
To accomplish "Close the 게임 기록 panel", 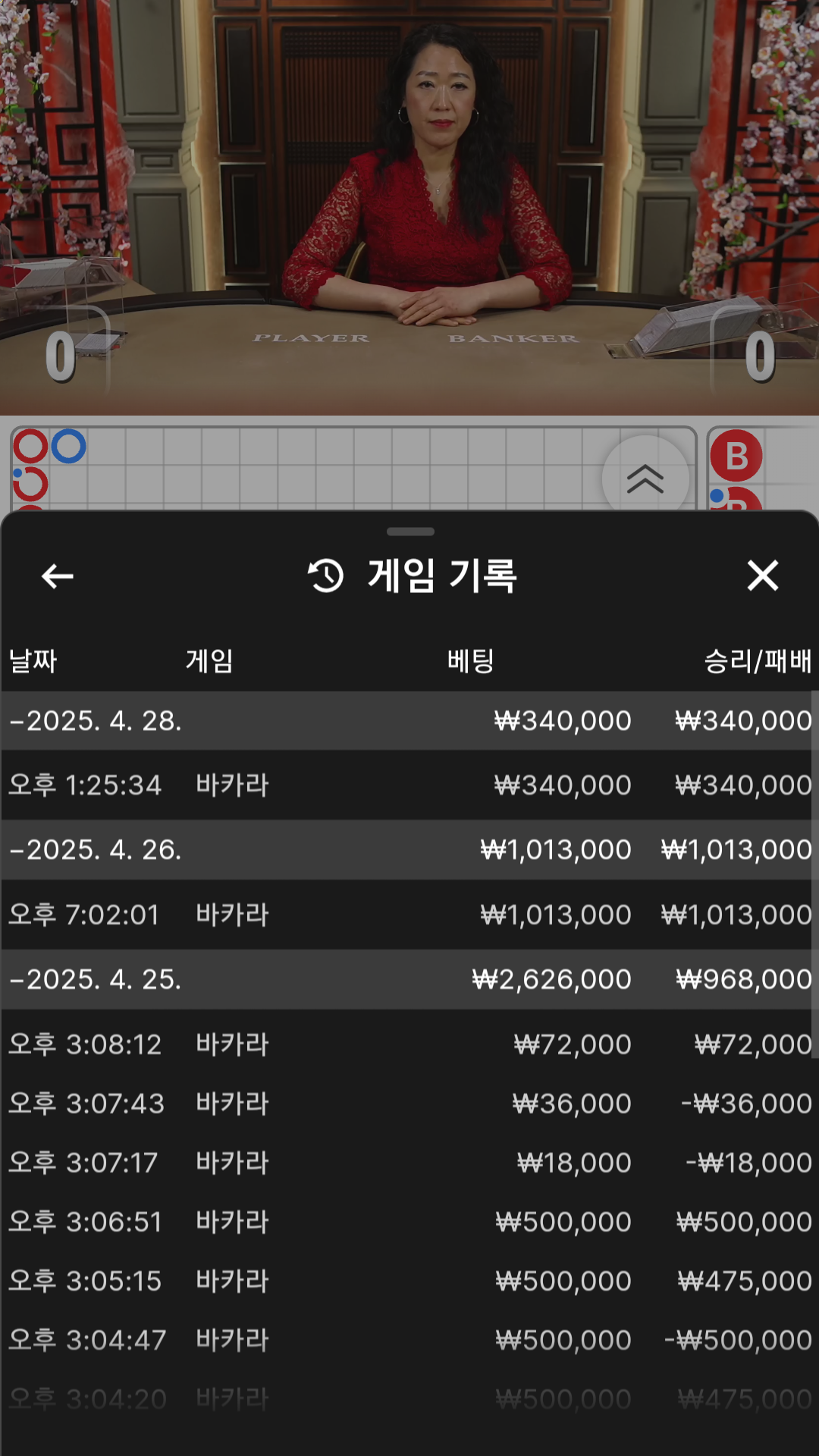I will click(x=762, y=576).
